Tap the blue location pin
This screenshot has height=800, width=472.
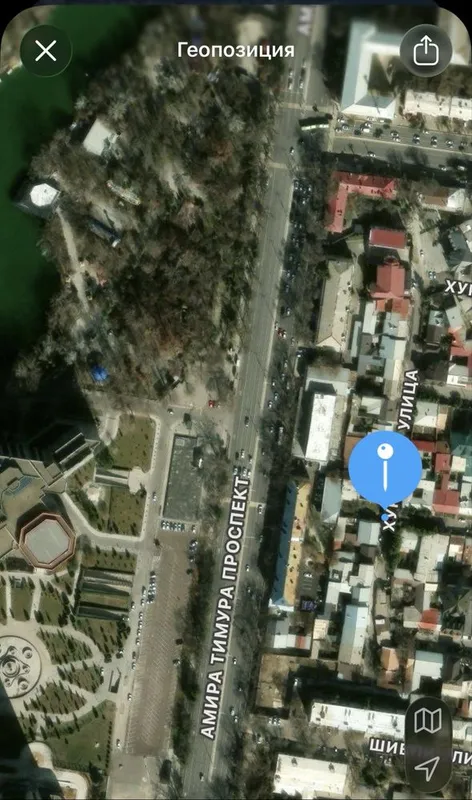[x=385, y=469]
